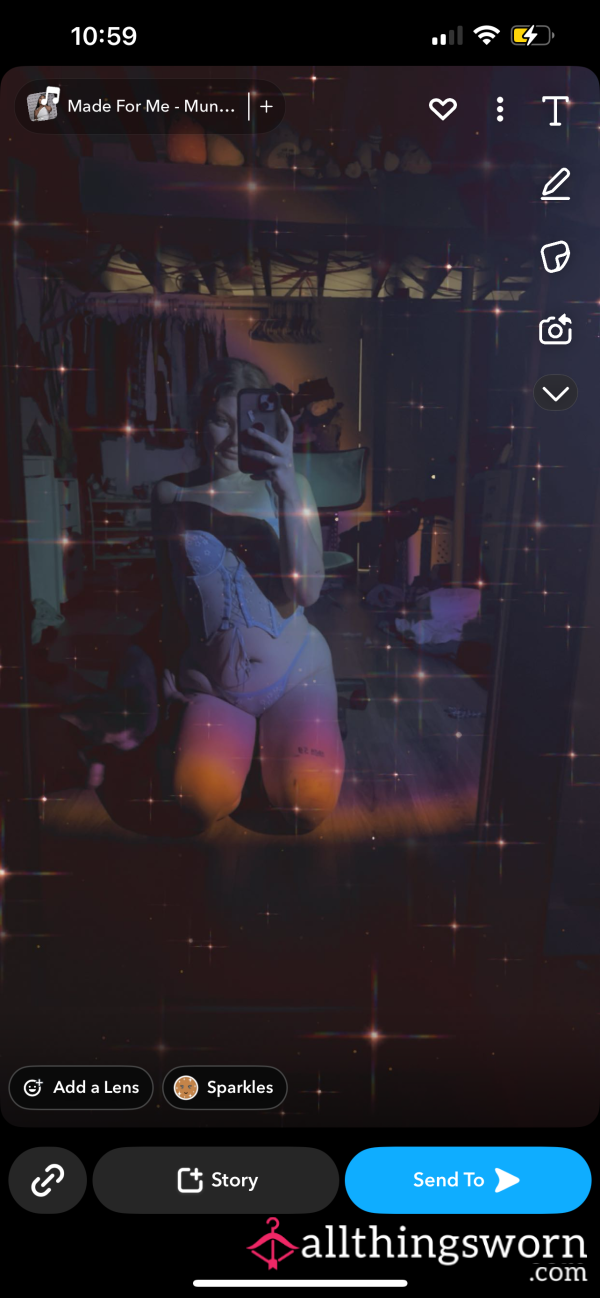Viewport: 600px width, 1298px height.
Task: Select the Sparkles lens chip
Action: tap(225, 1087)
